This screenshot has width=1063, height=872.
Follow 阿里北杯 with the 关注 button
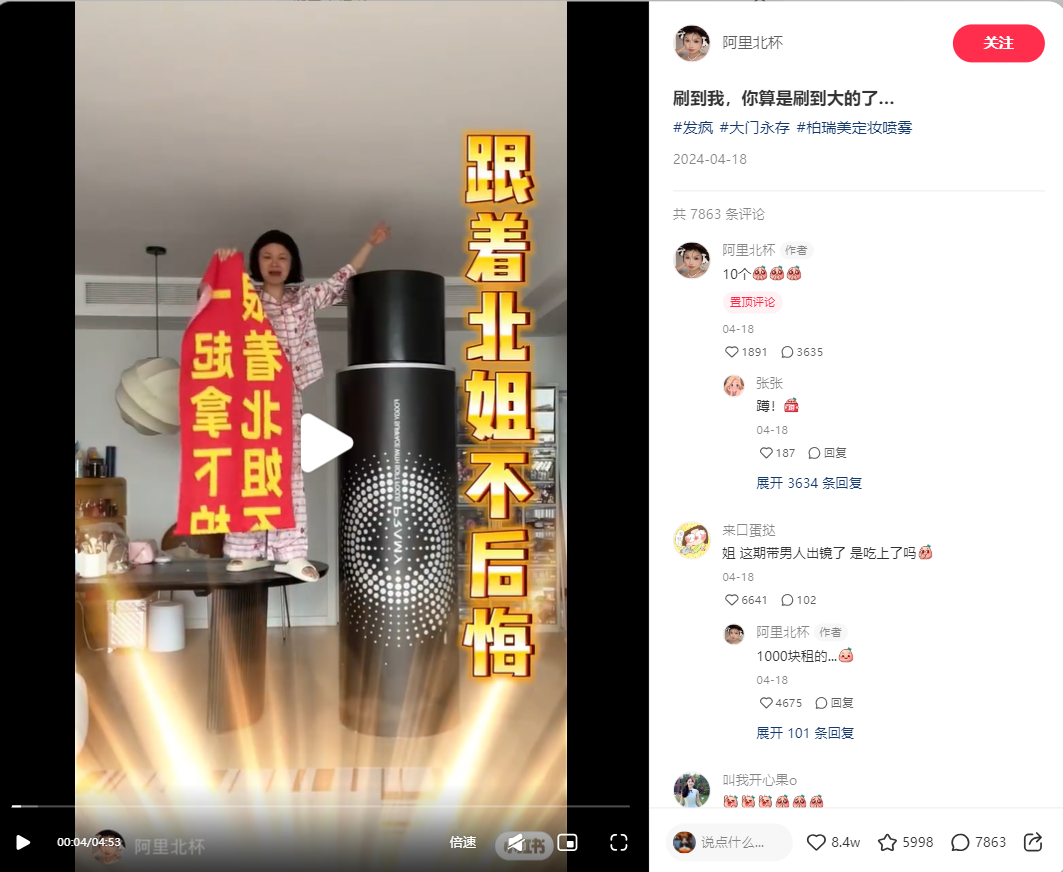[x=998, y=43]
